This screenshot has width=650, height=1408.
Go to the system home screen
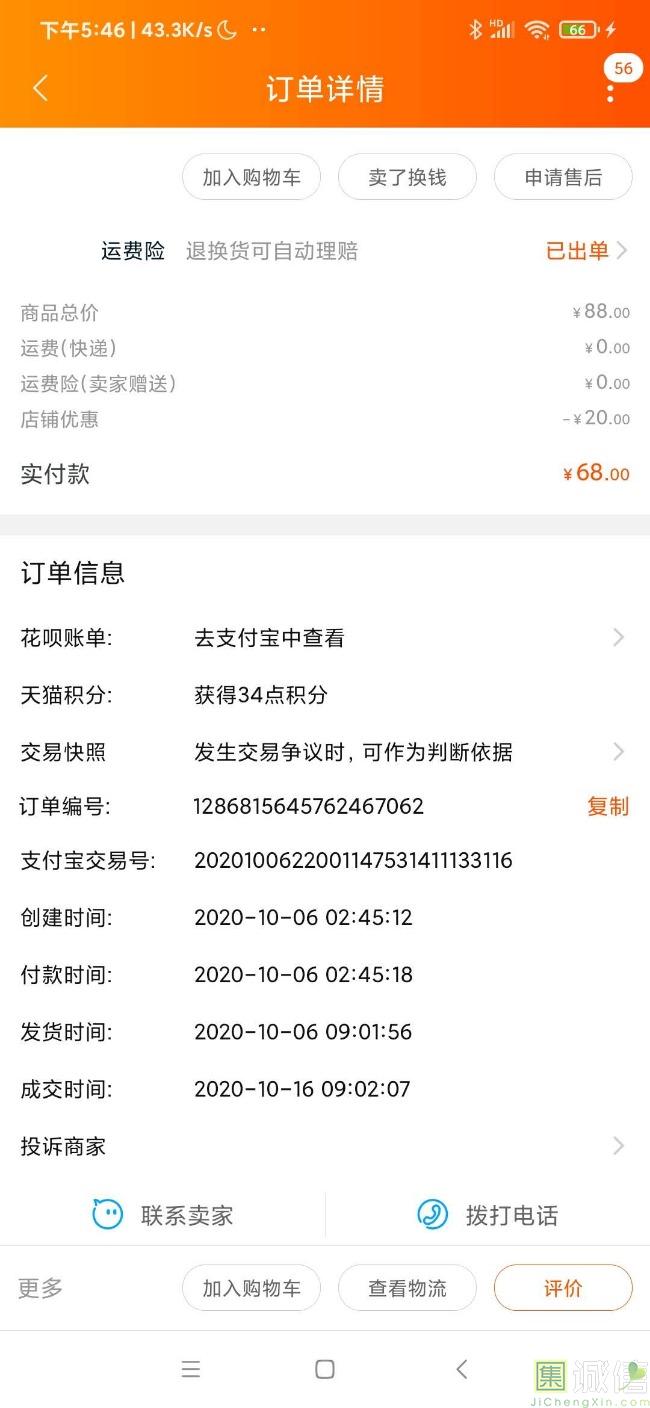point(325,1369)
